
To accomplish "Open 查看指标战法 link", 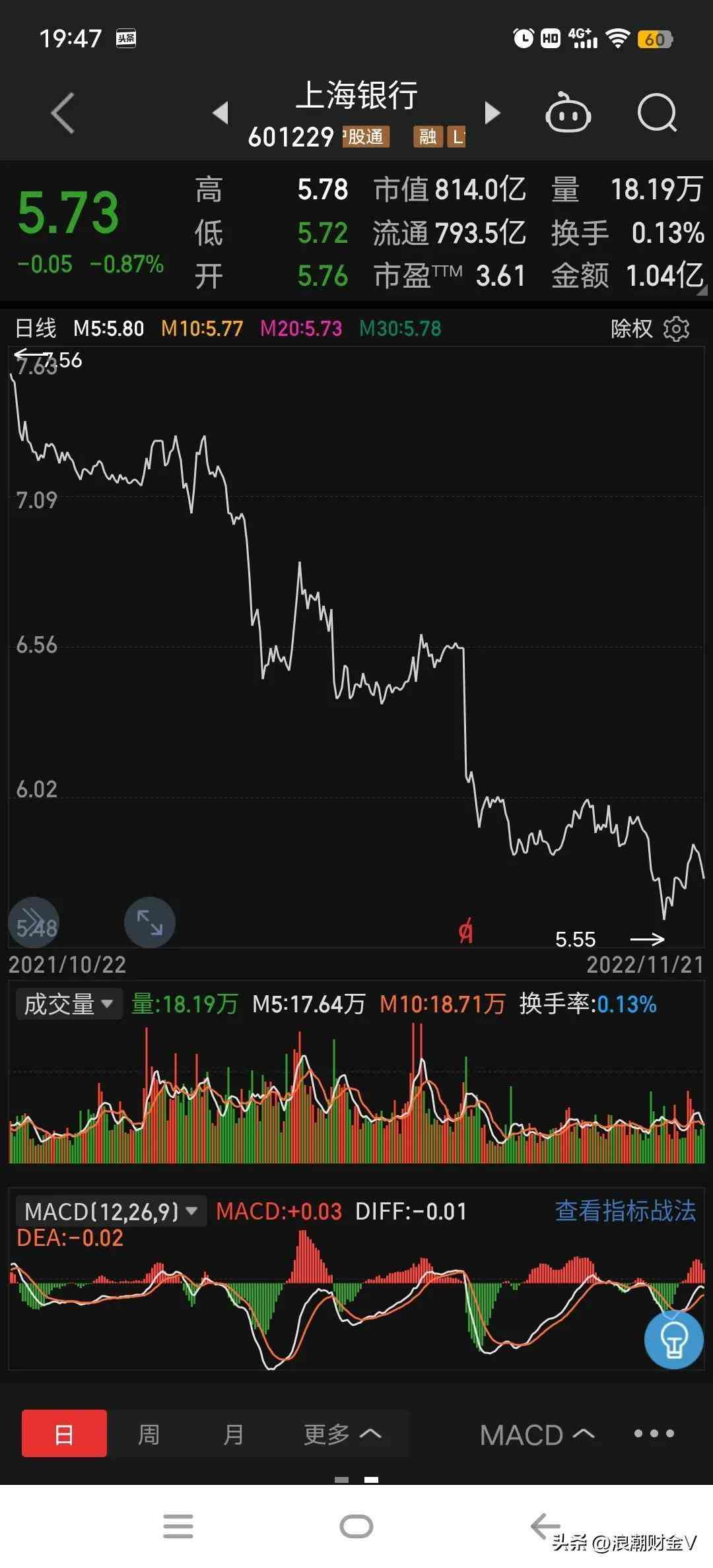I will (625, 1211).
